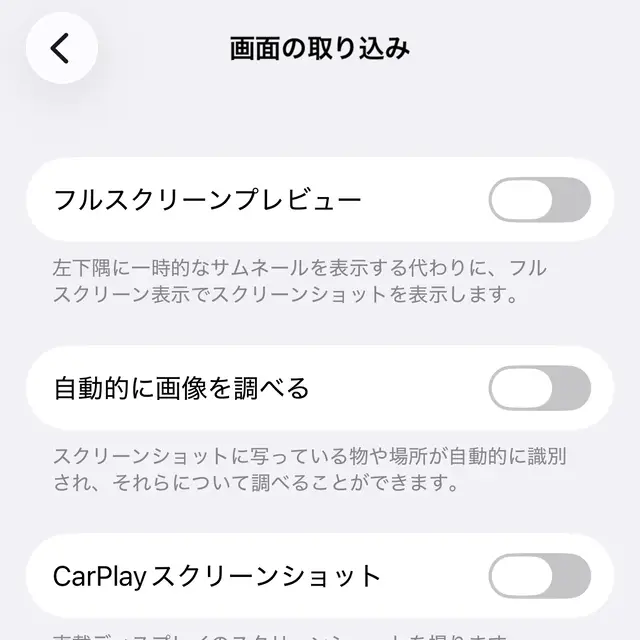Go back from 画面の取り込み settings

click(x=61, y=48)
